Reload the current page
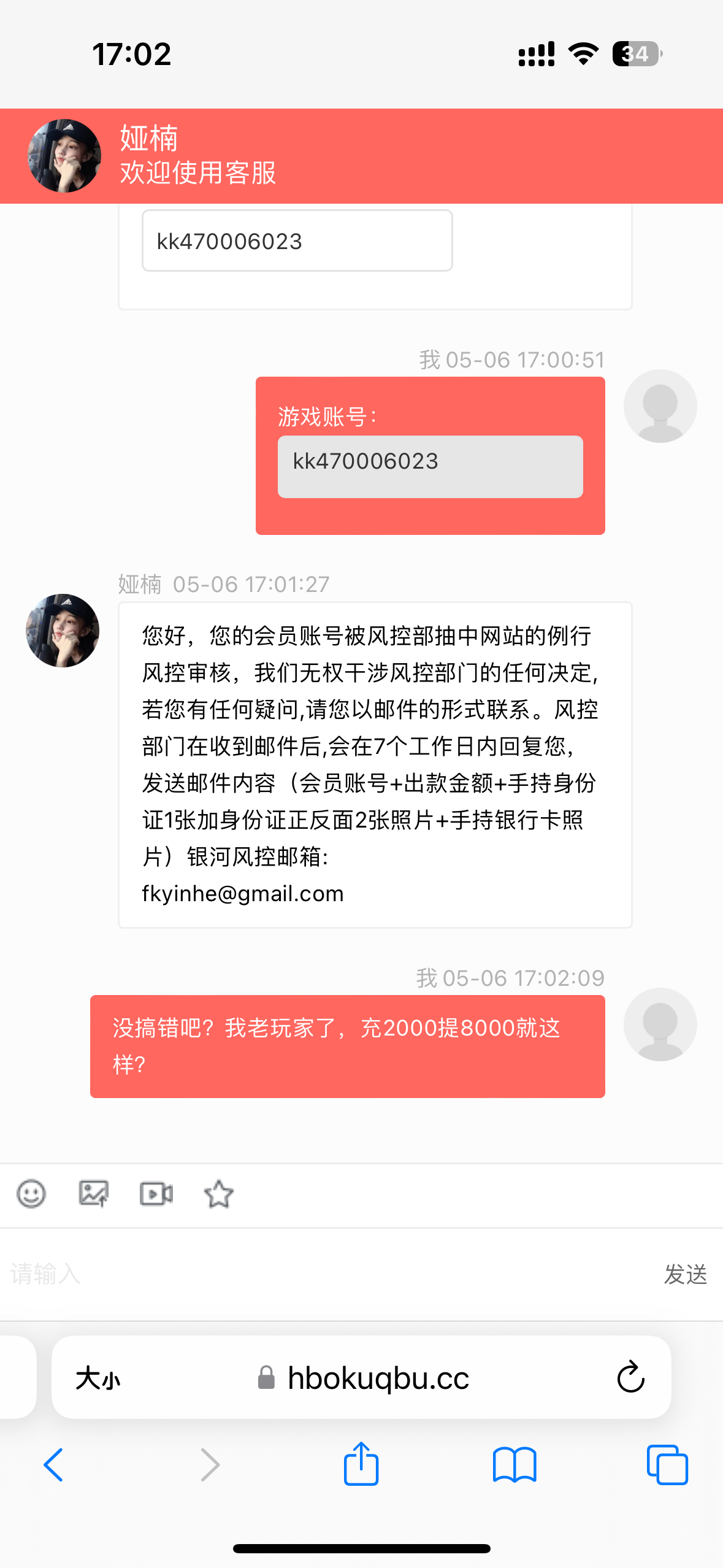The image size is (723, 1568). point(630,1378)
